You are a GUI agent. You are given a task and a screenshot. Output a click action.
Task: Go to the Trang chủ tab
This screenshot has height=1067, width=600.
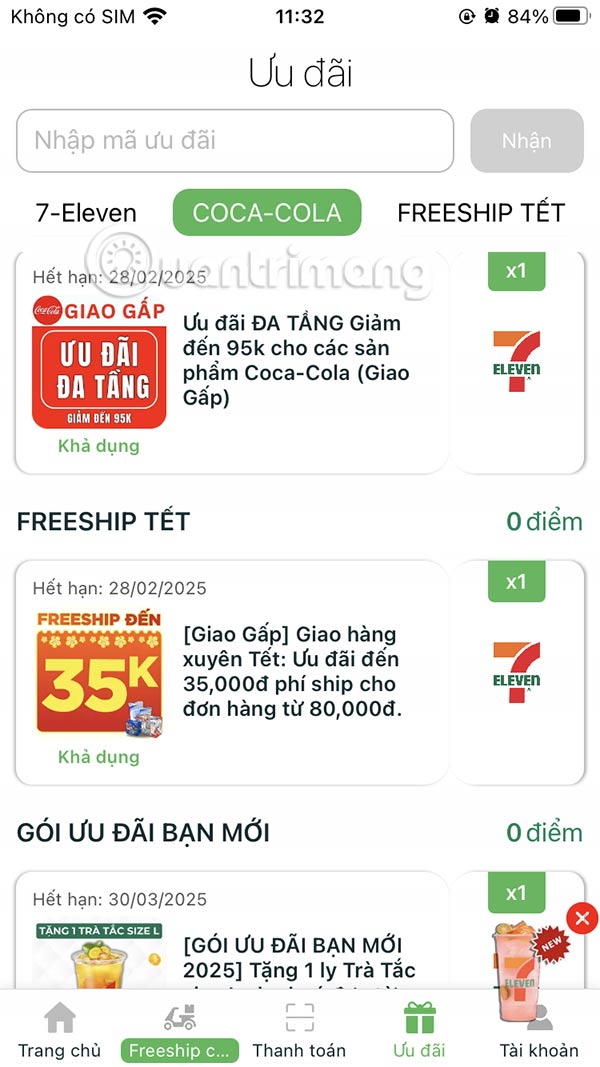click(59, 1030)
